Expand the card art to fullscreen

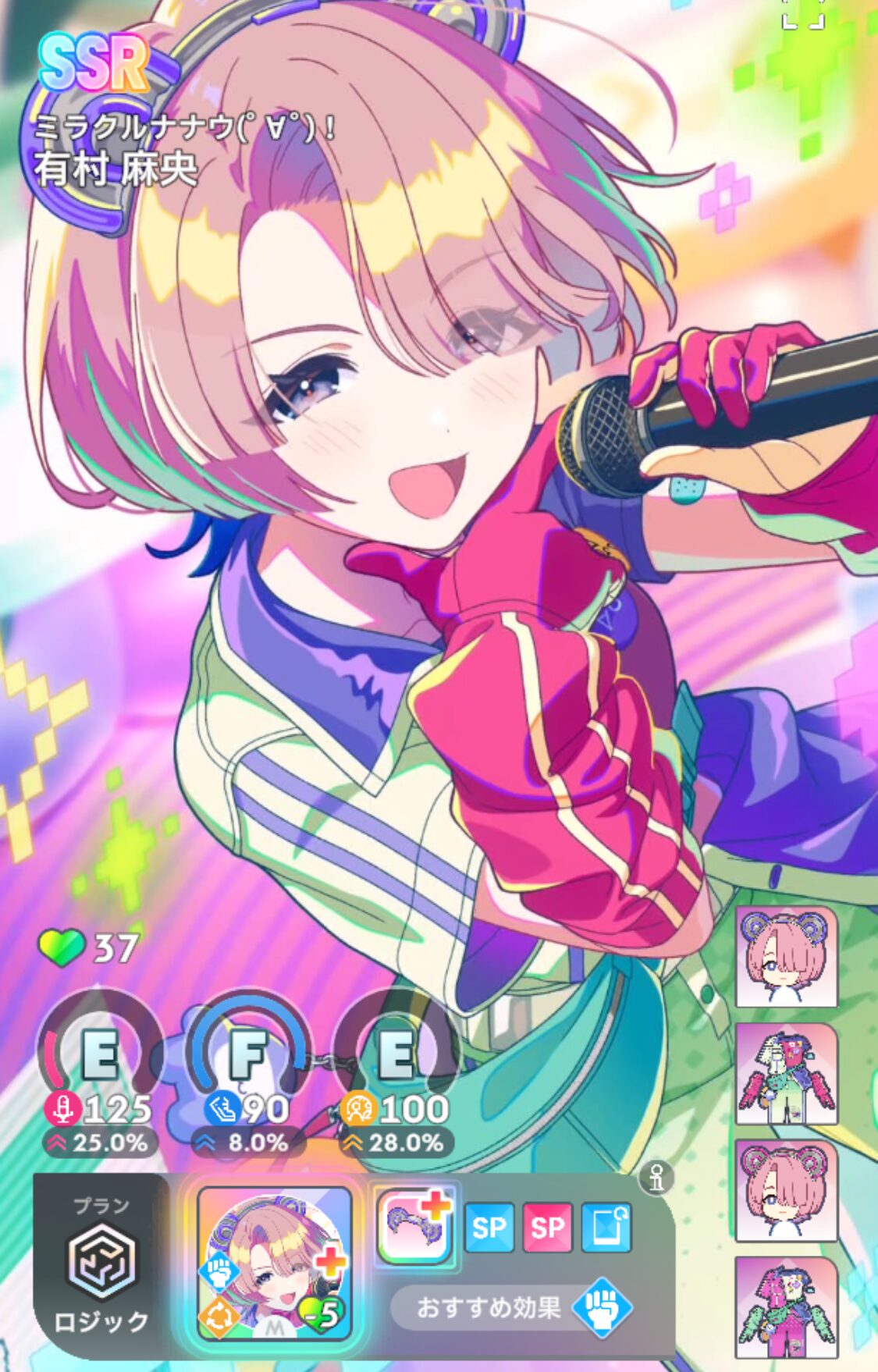803,14
